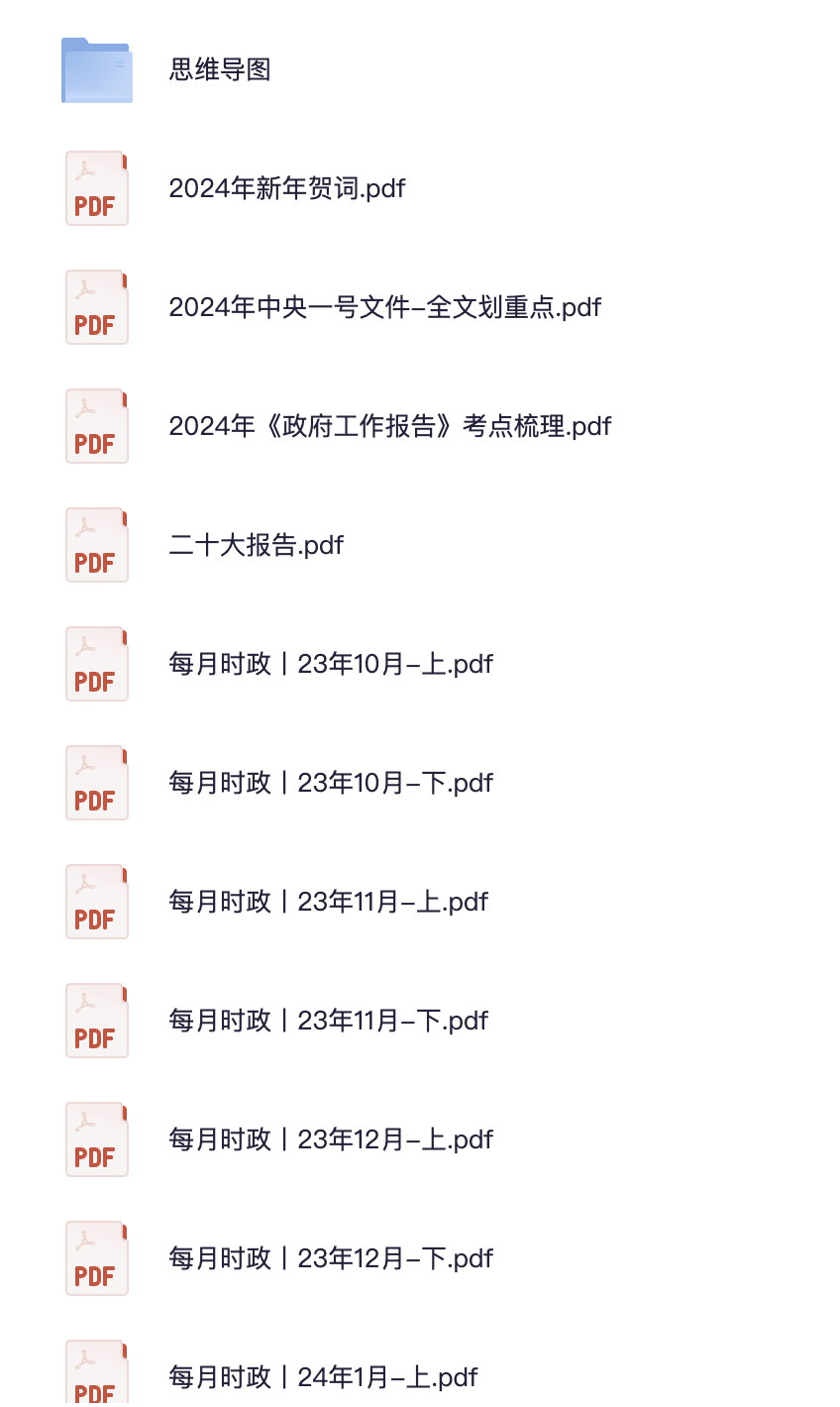
Task: Click the PDF icon for 2024年《政府工作报告》考点梳理
Action: 96,426
